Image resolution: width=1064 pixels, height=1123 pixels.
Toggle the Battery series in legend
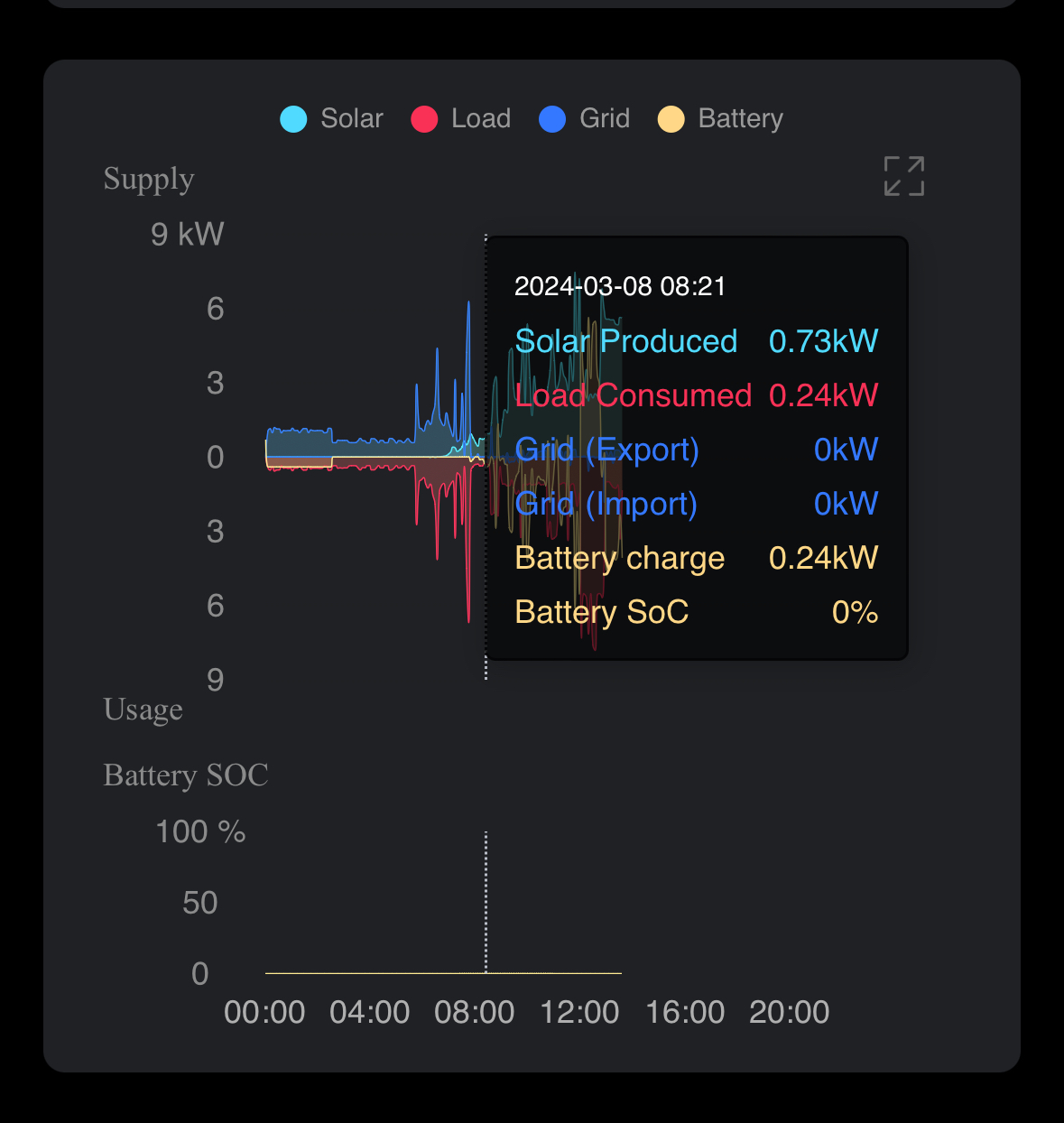(x=720, y=118)
